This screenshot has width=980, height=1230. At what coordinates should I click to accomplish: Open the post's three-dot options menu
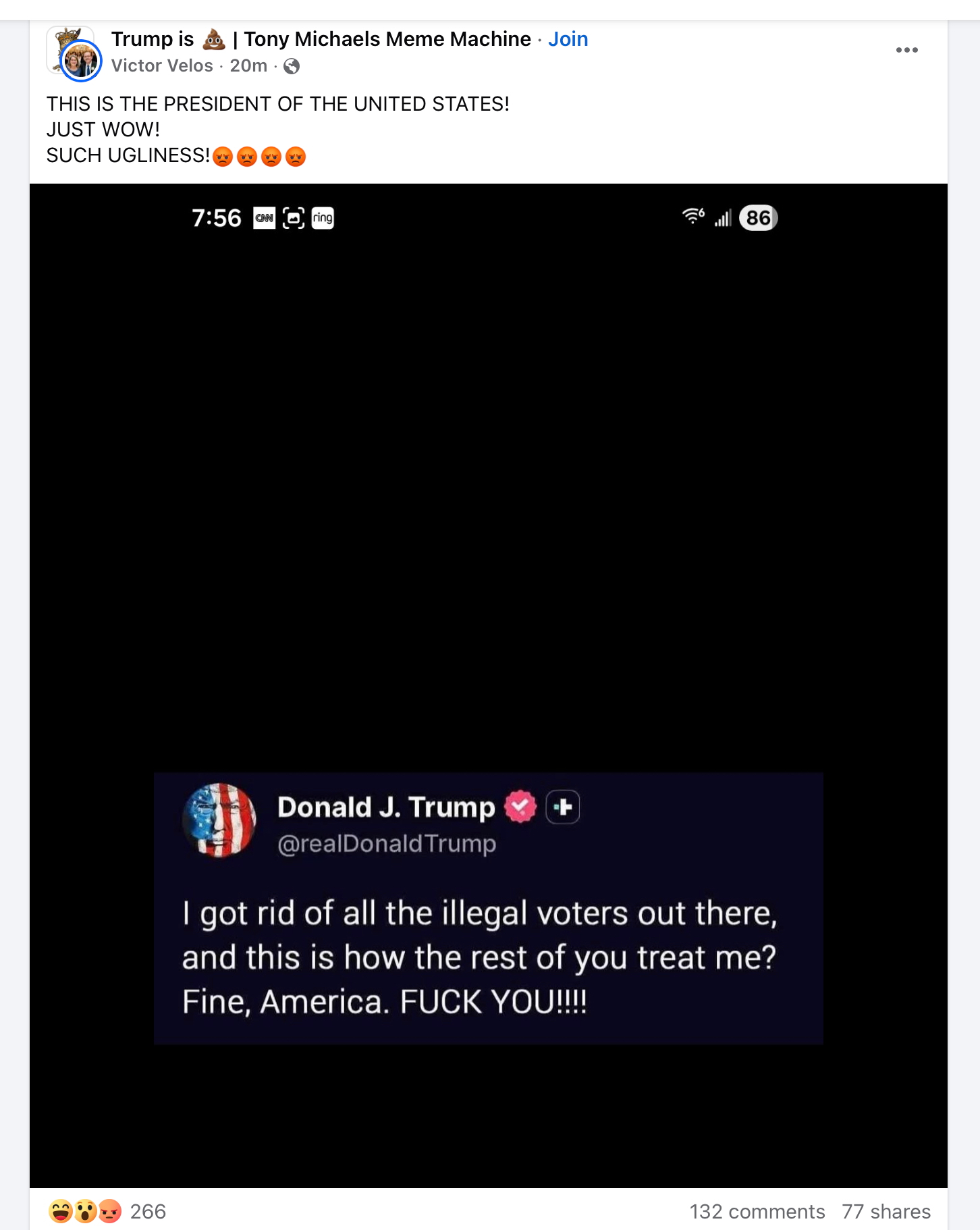pyautogui.click(x=906, y=50)
